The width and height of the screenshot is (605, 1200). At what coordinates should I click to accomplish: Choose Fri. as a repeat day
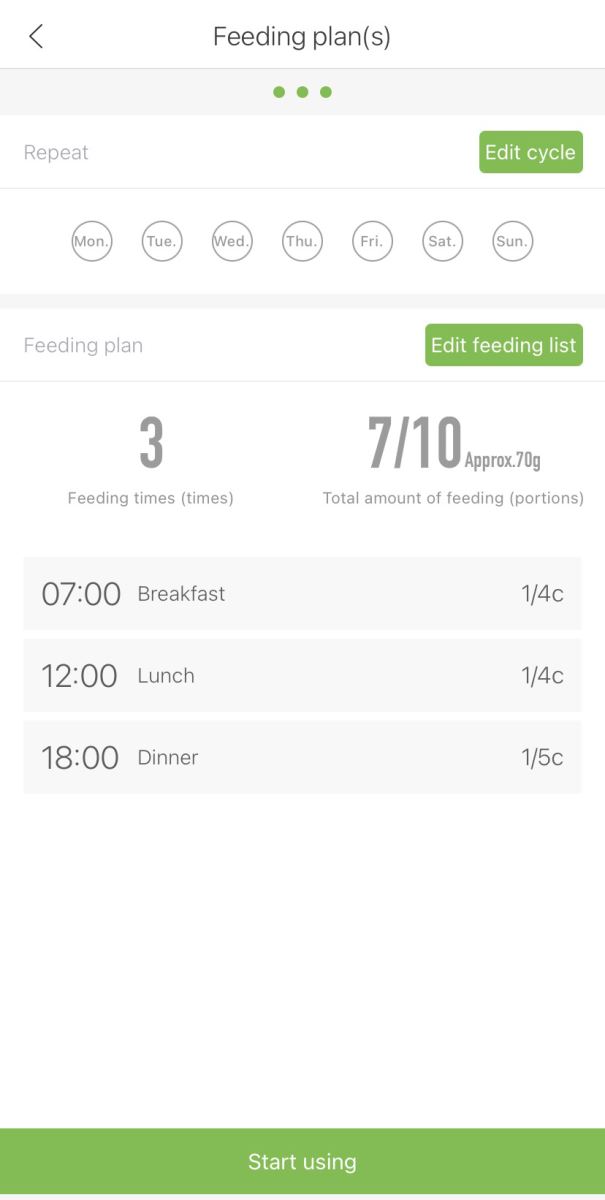tap(372, 241)
